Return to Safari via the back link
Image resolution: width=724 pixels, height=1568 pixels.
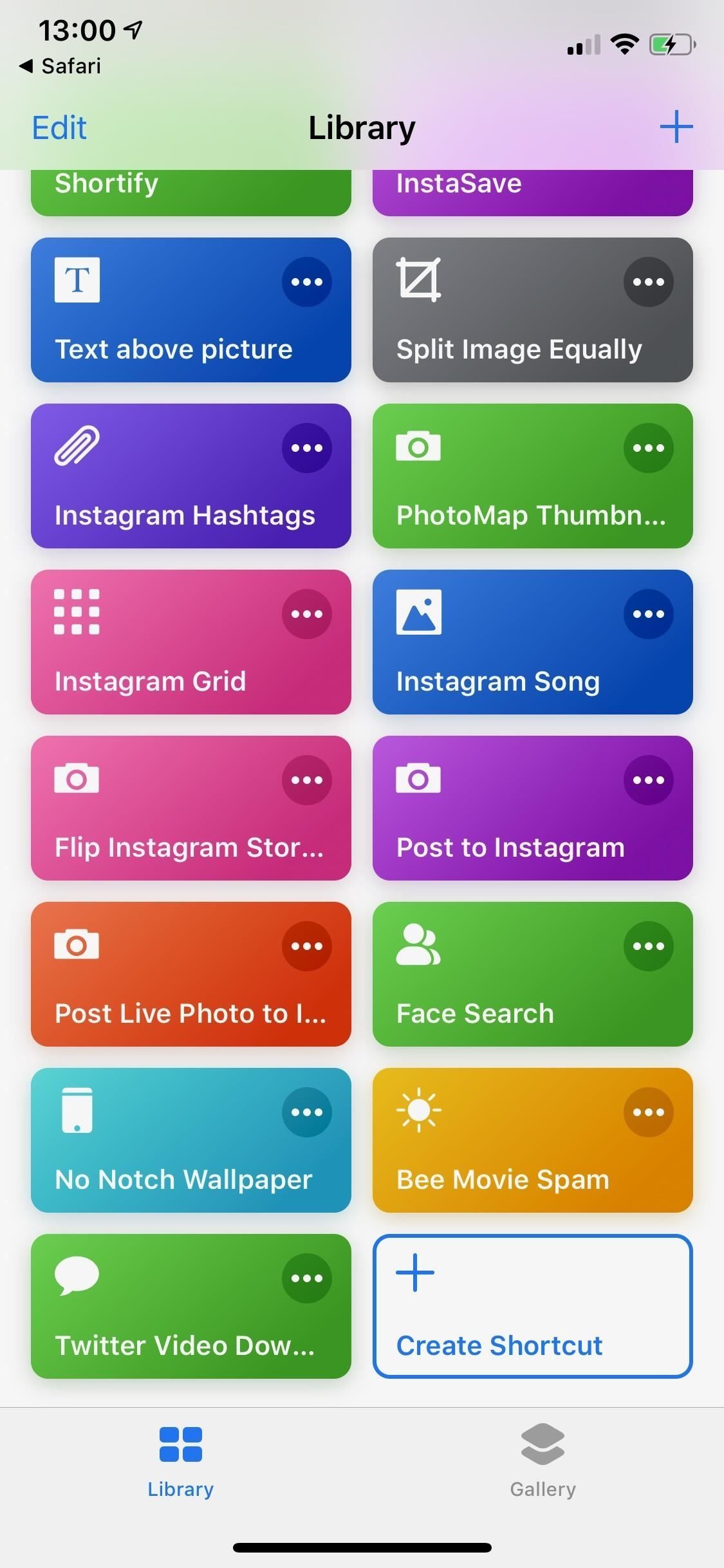[x=61, y=66]
